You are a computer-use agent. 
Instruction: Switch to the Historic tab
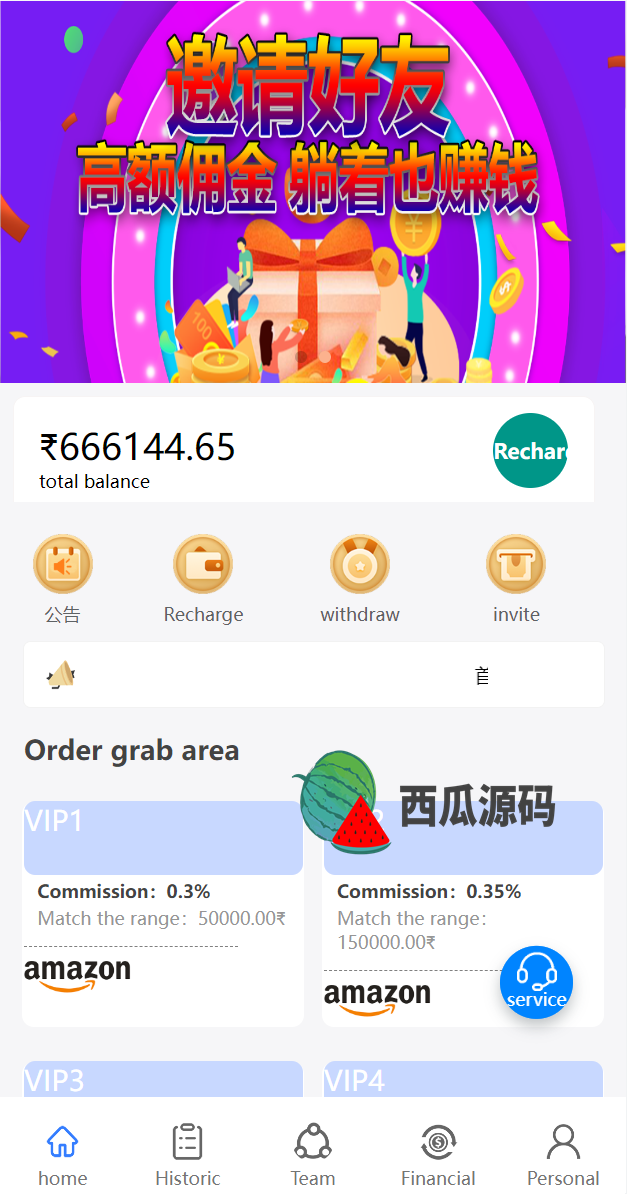187,1153
